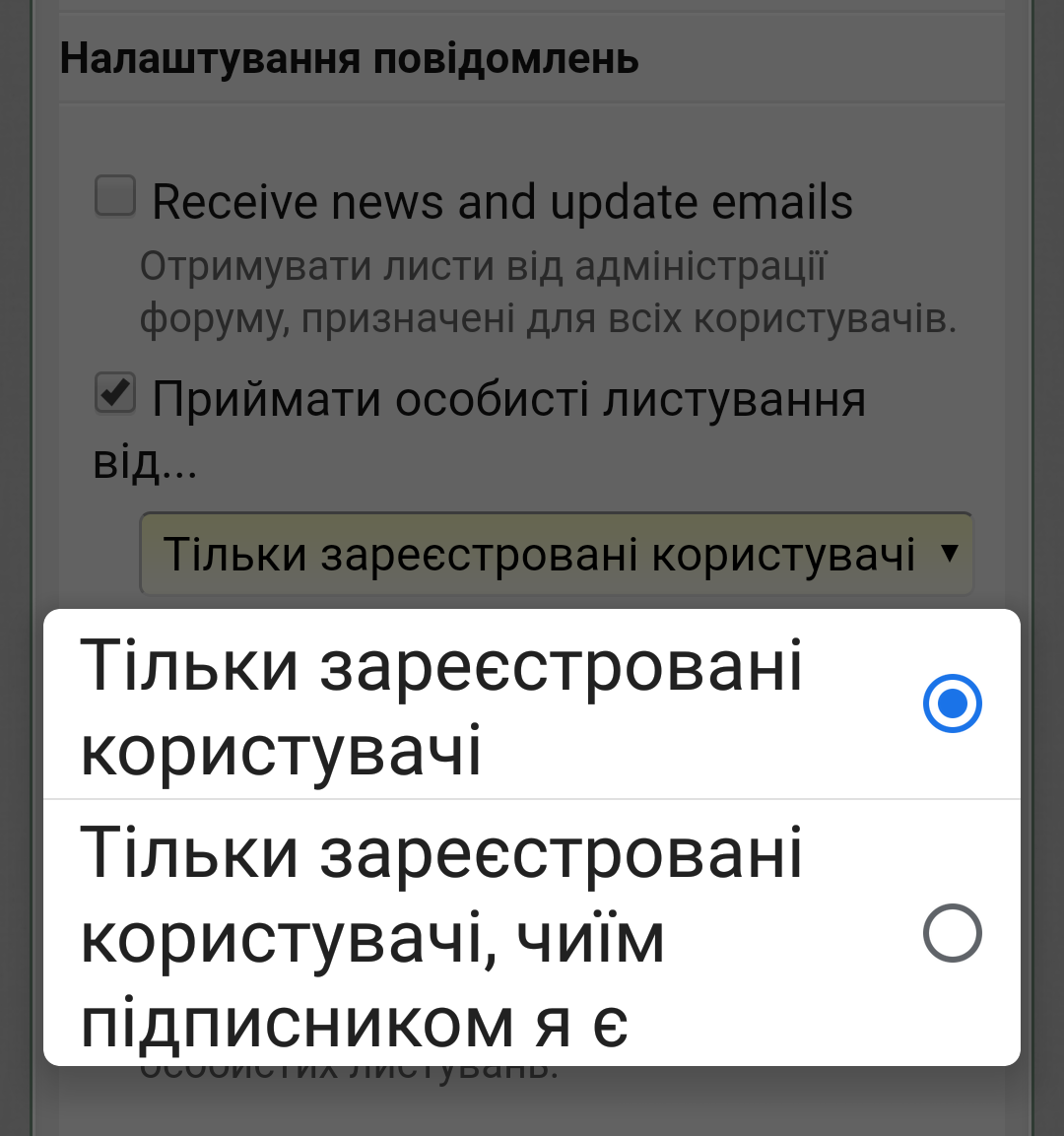Select "Тільки зареєстровані користувачі" option
The height and width of the screenshot is (1136, 1064).
point(532,705)
